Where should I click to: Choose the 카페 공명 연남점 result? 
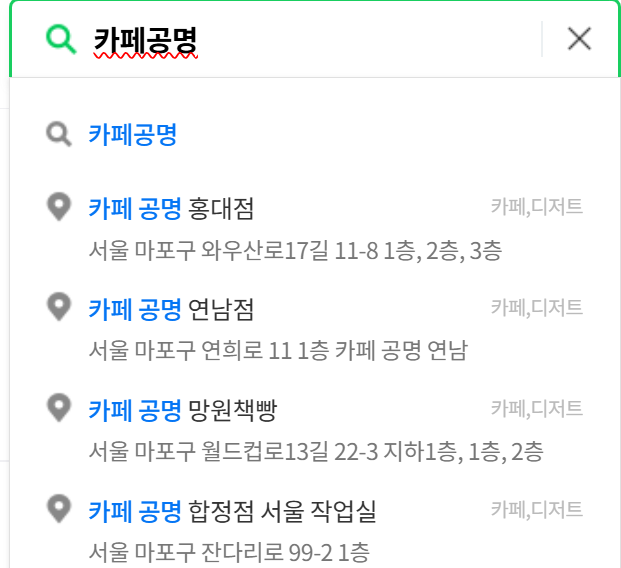tap(171, 309)
